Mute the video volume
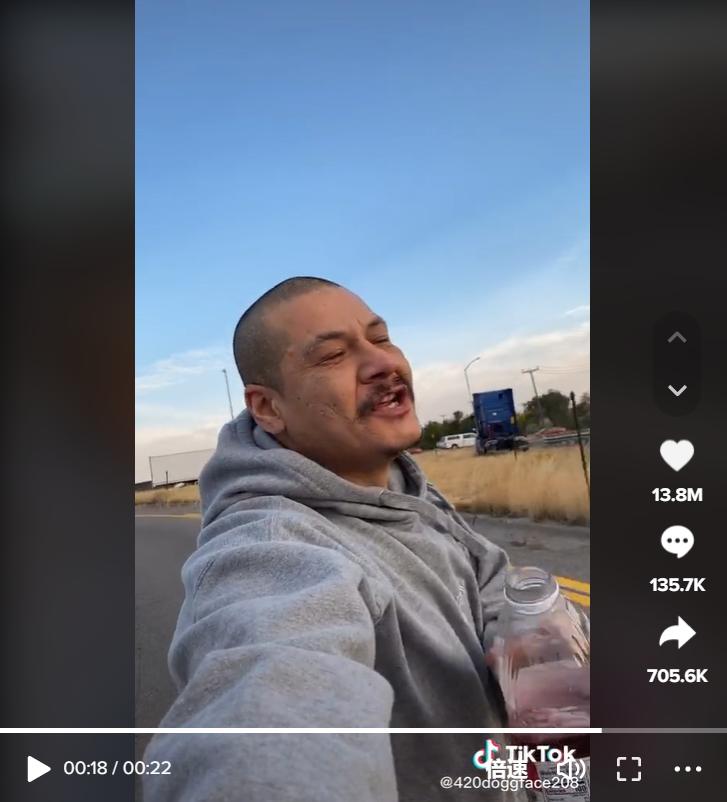The height and width of the screenshot is (802, 727). [570, 768]
